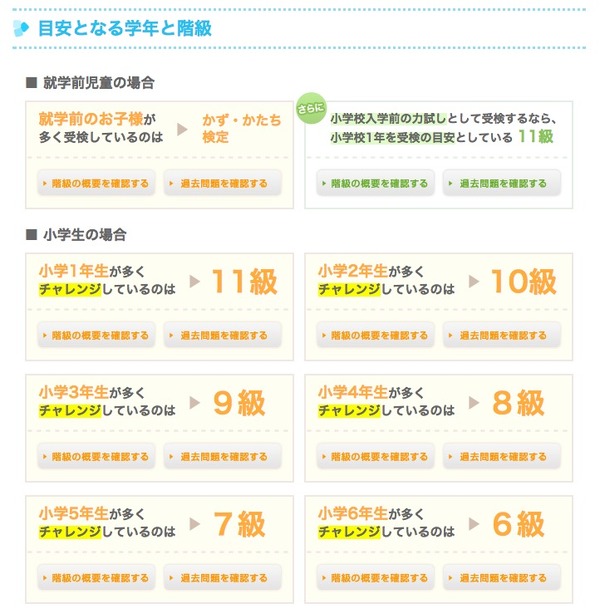Viewport: 600px width, 613px height.
Task: Select 階級の概要を確認する for 小学4年生 8級
Action: click(x=375, y=457)
